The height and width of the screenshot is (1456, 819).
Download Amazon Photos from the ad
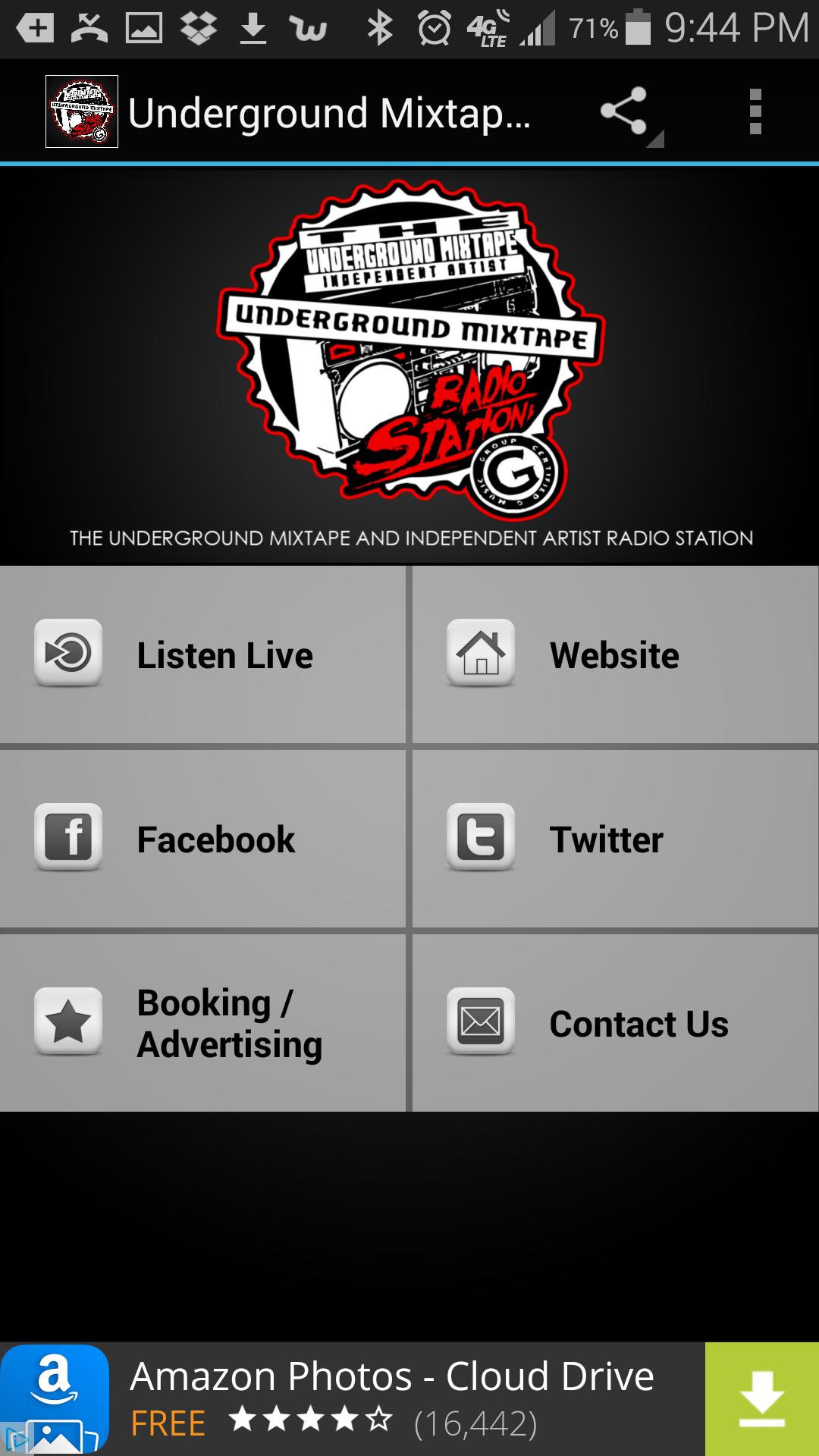point(761,1399)
